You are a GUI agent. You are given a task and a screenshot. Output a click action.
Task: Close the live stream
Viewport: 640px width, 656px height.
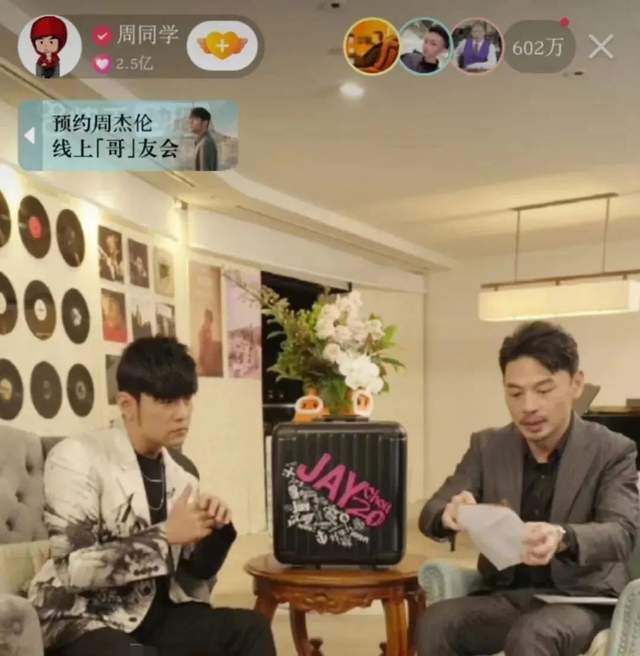[601, 46]
